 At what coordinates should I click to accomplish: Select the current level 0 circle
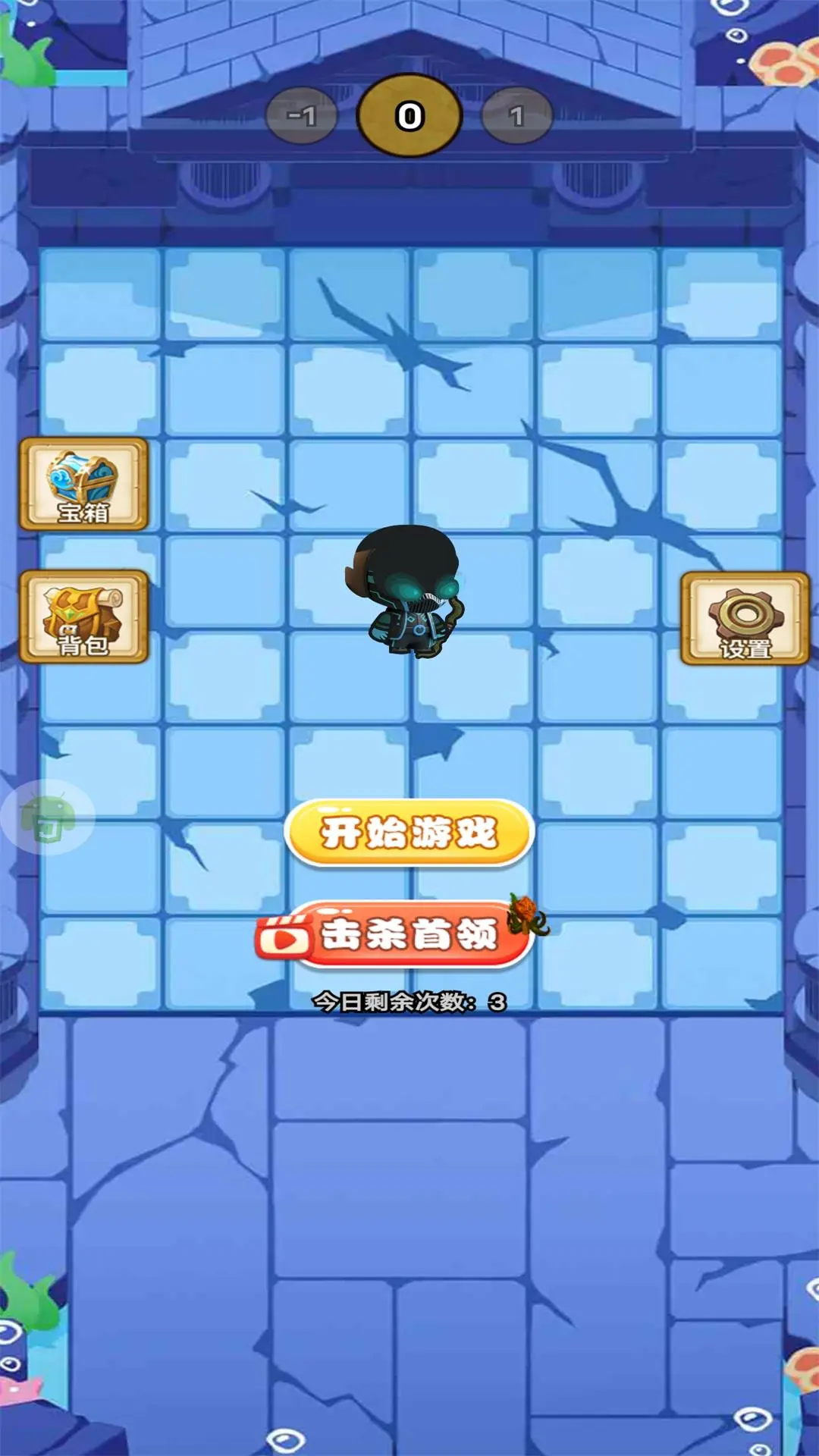click(x=409, y=115)
